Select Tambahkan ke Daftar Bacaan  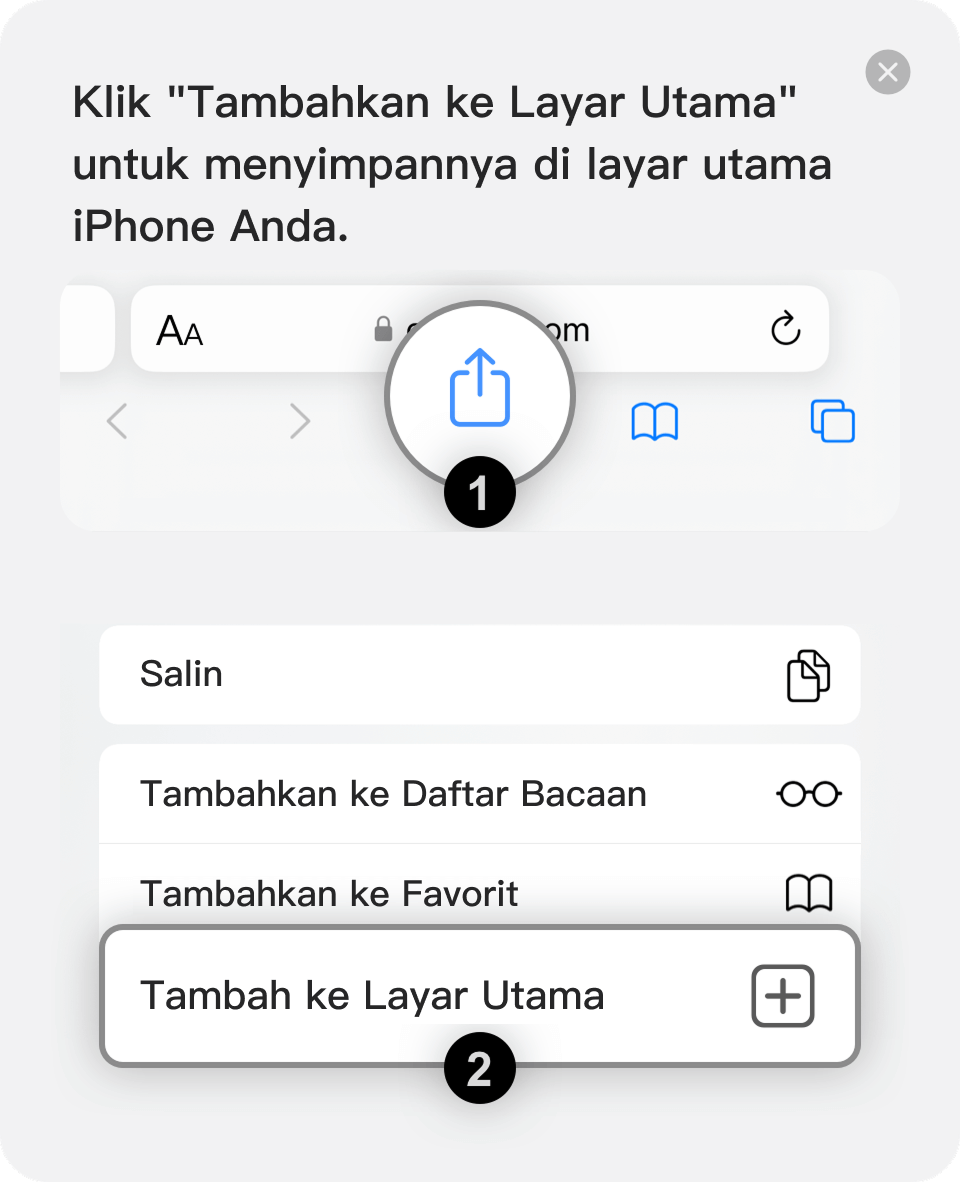click(395, 793)
